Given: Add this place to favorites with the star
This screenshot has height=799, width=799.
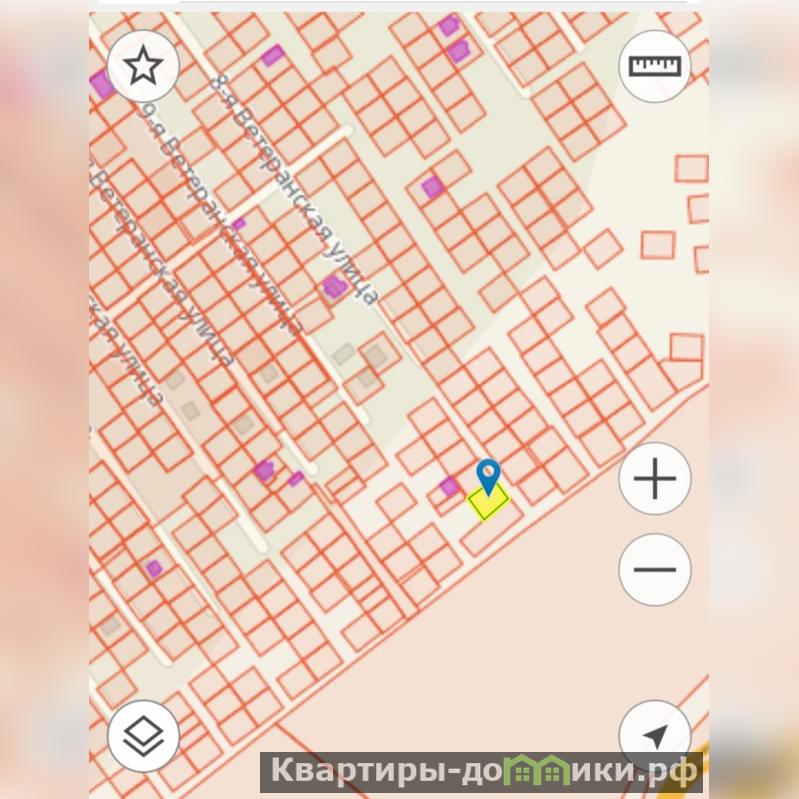Looking at the screenshot, I should pos(143,66).
